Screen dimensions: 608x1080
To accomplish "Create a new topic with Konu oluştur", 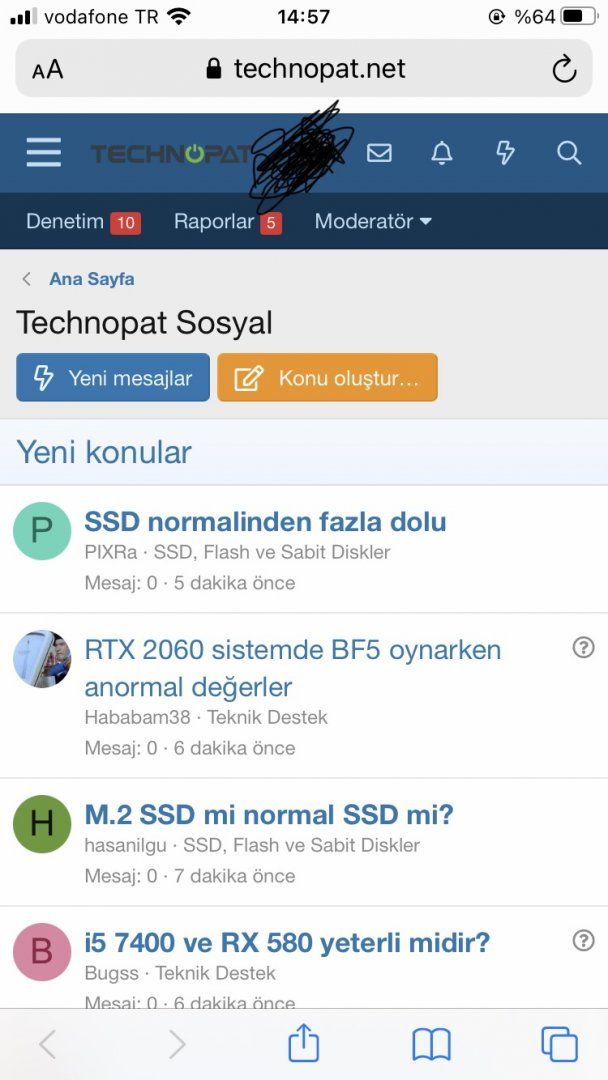I will pyautogui.click(x=327, y=378).
